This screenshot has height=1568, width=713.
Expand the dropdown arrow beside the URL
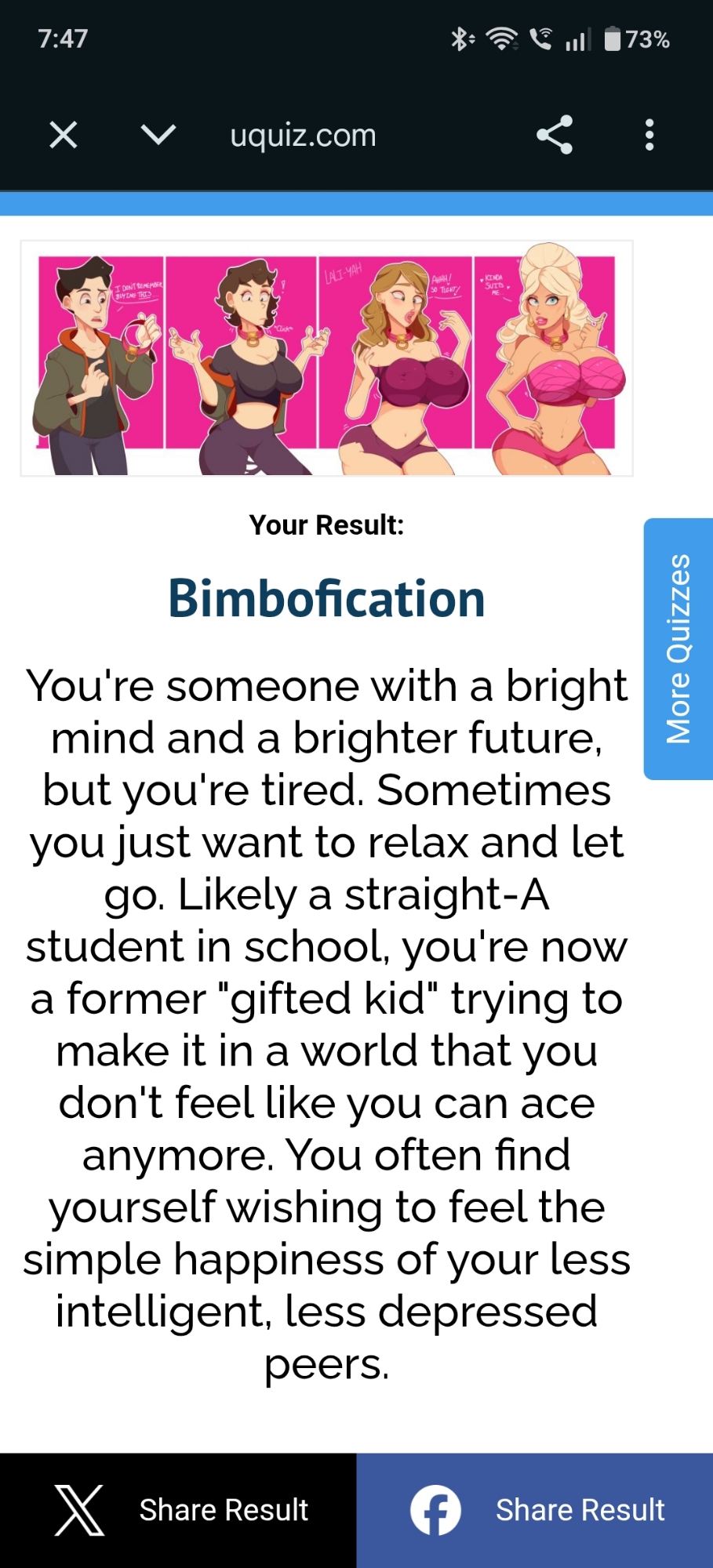coord(158,135)
